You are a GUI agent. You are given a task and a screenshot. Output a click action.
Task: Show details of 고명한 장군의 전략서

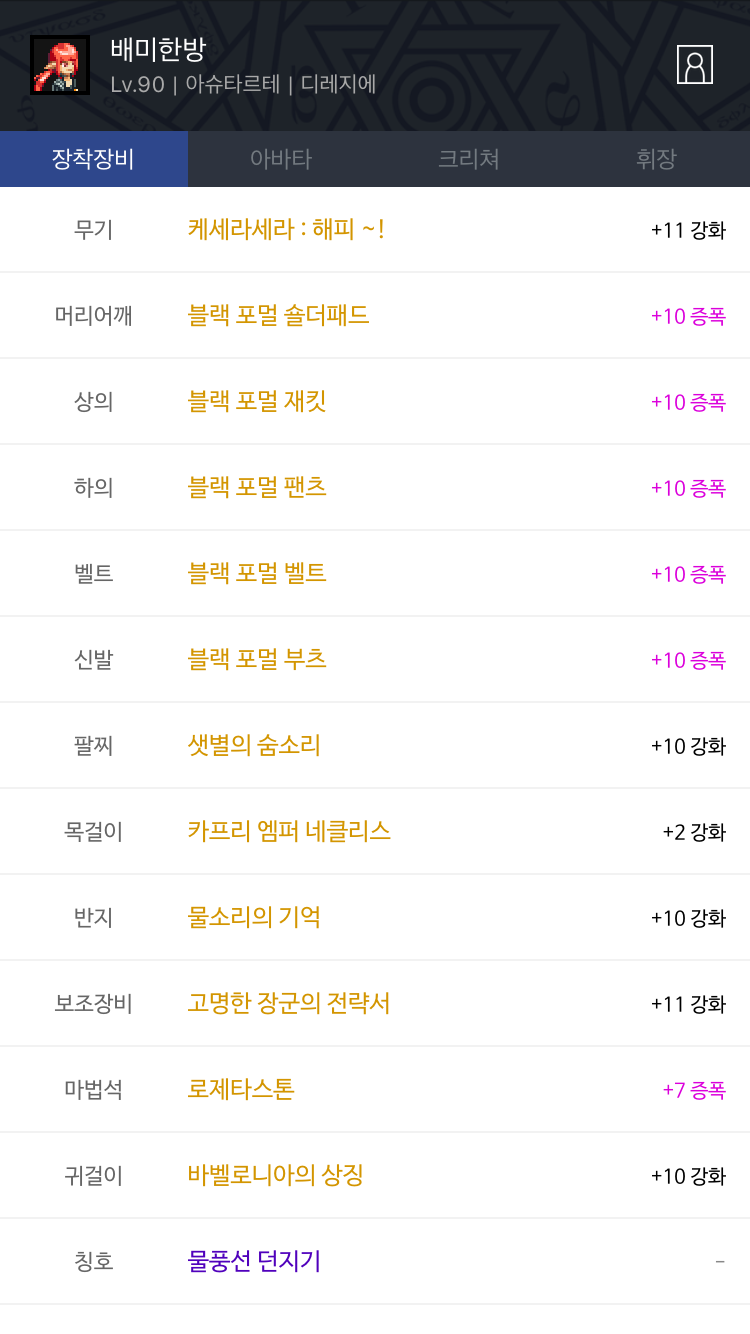[x=288, y=1004]
